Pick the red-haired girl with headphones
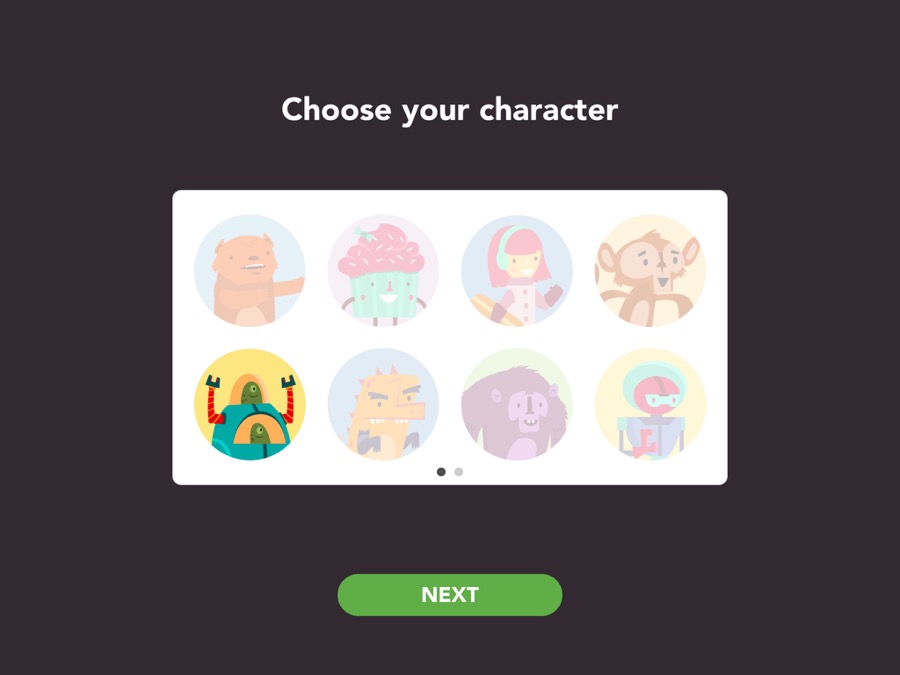Screen dimensions: 900x675 517,271
